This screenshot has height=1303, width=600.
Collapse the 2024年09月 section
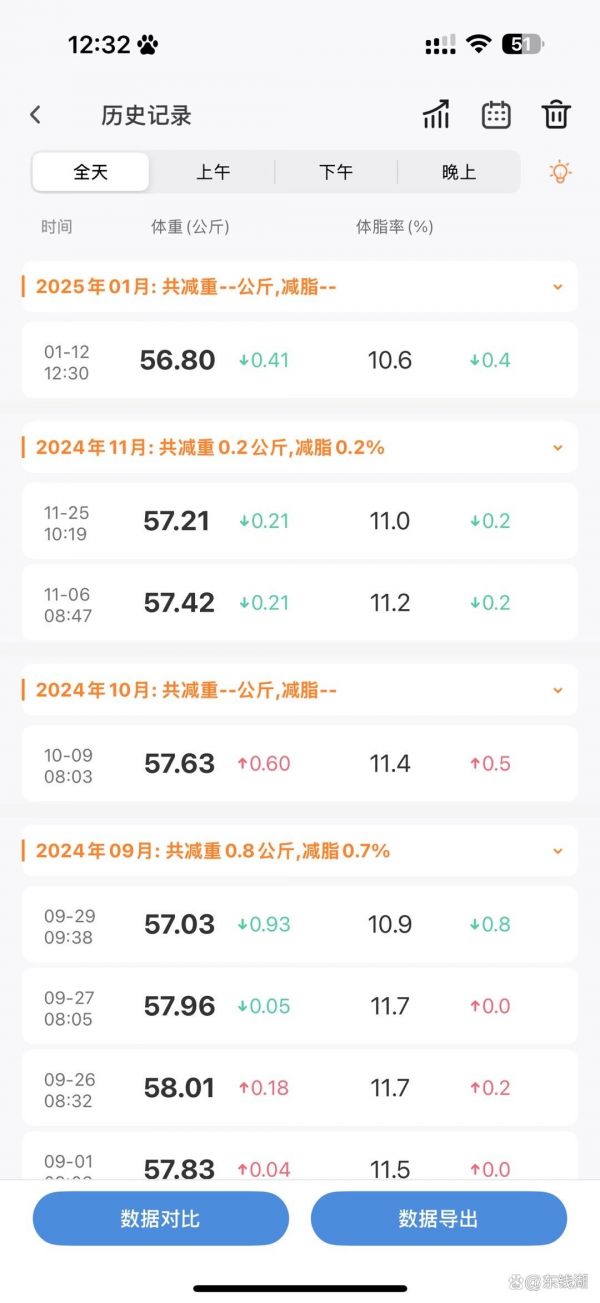[558, 851]
